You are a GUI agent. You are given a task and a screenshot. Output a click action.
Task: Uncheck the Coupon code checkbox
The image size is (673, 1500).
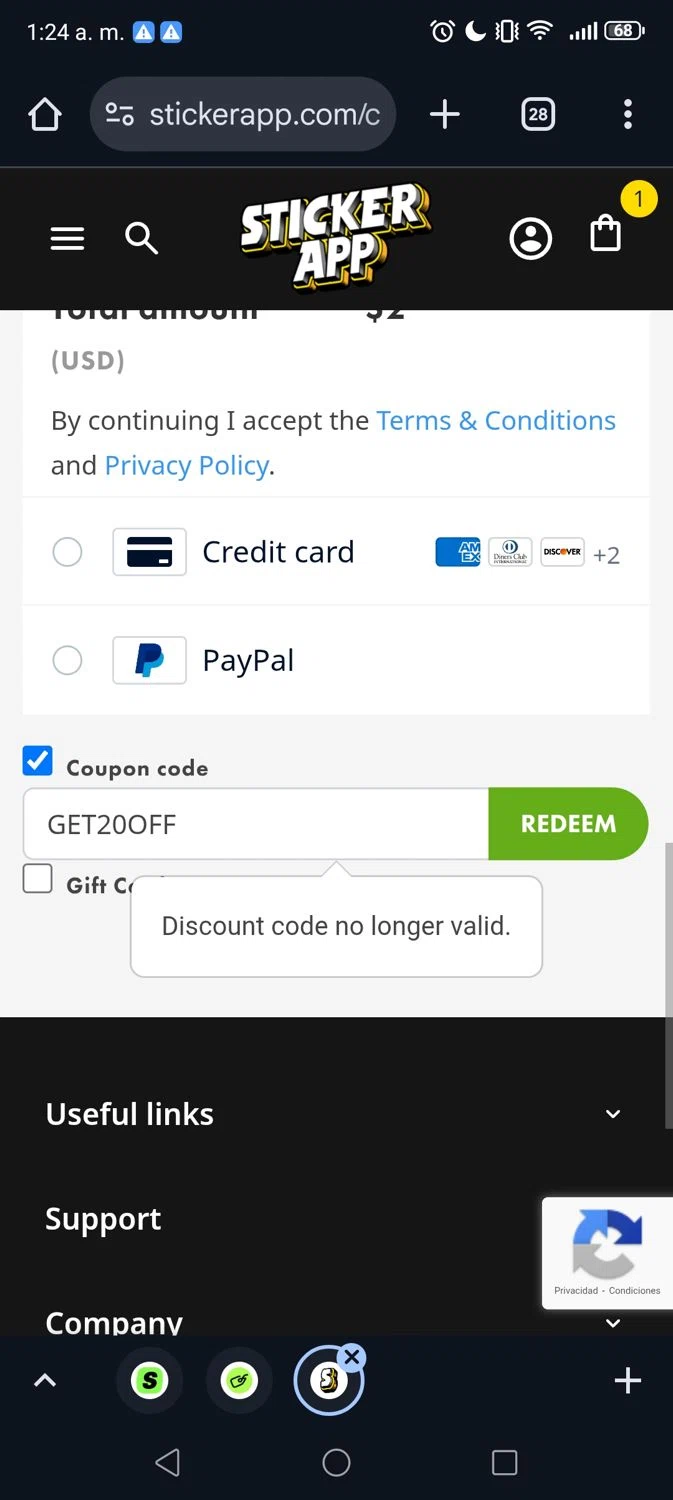[x=38, y=762]
